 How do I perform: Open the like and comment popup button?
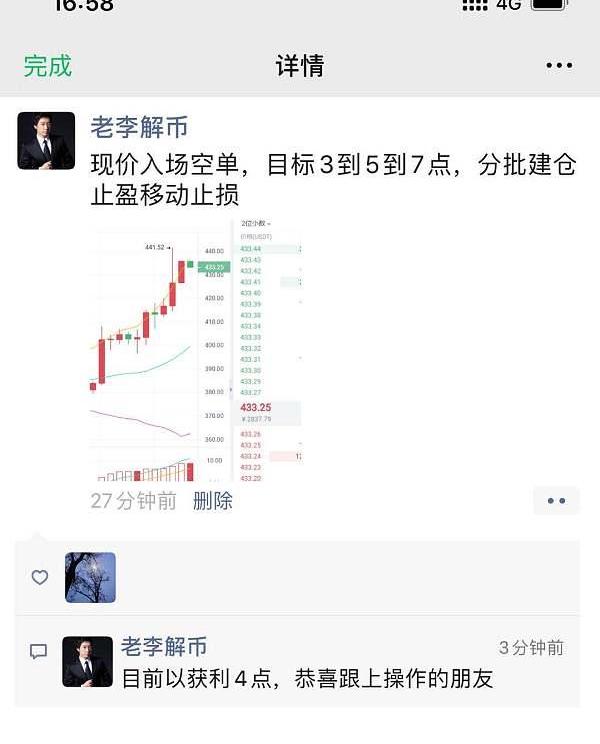[556, 501]
